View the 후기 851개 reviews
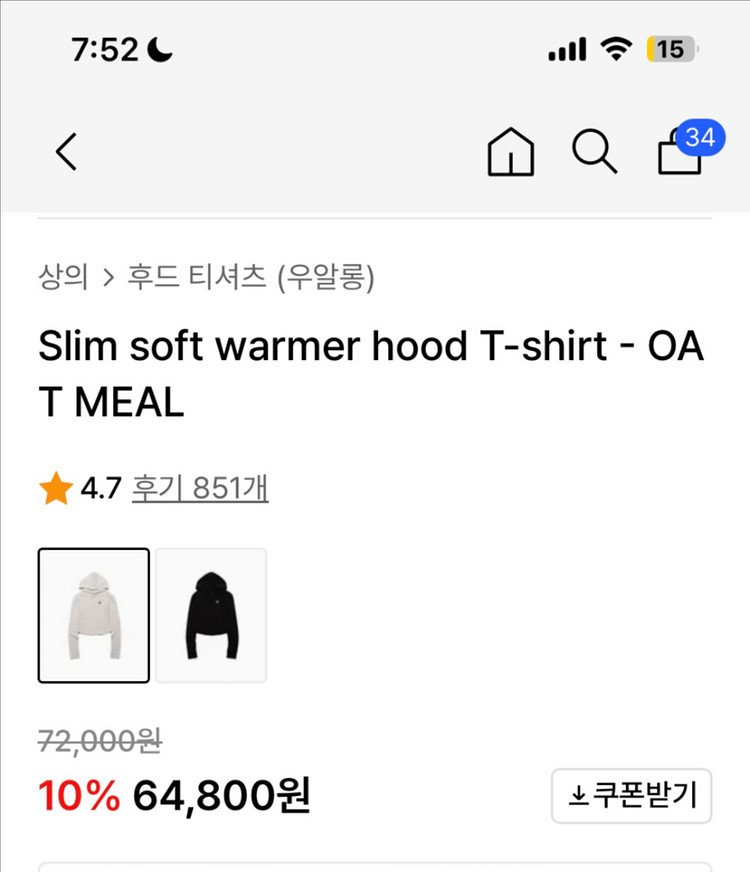Viewport: 750px width, 872px height. click(200, 488)
